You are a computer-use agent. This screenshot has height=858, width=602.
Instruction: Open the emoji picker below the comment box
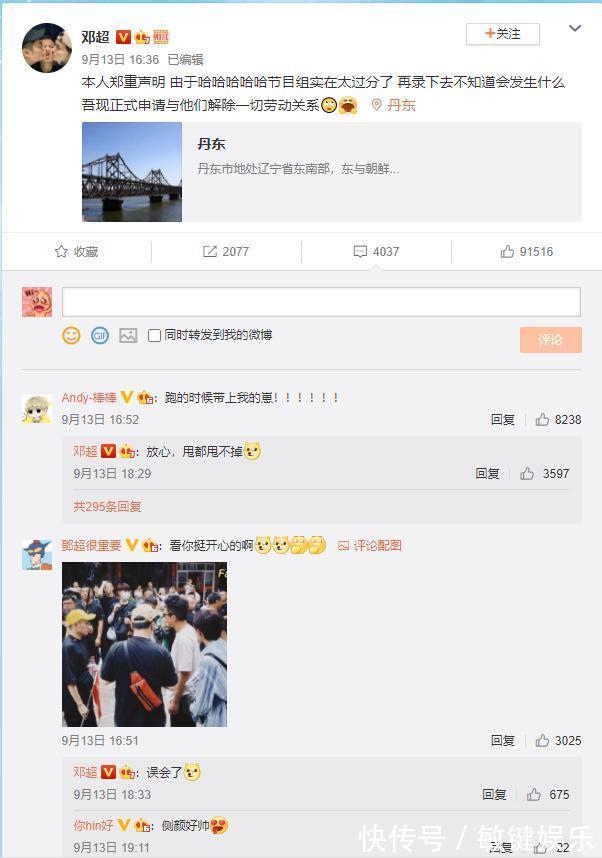point(71,336)
